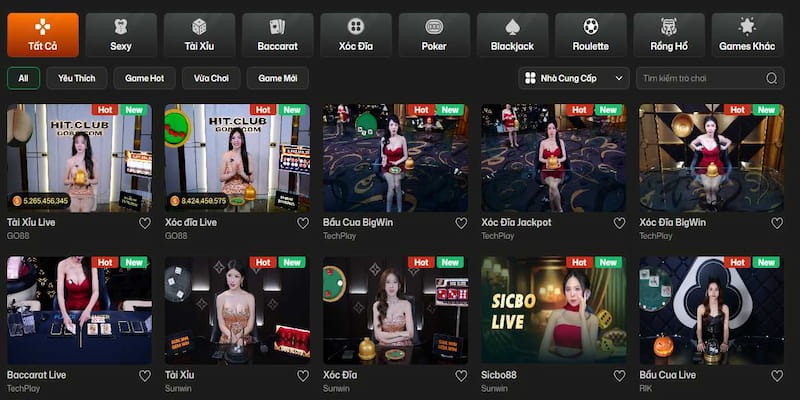Switch to the Sexy category tab
Viewport: 800px width, 400px height.
(x=120, y=34)
